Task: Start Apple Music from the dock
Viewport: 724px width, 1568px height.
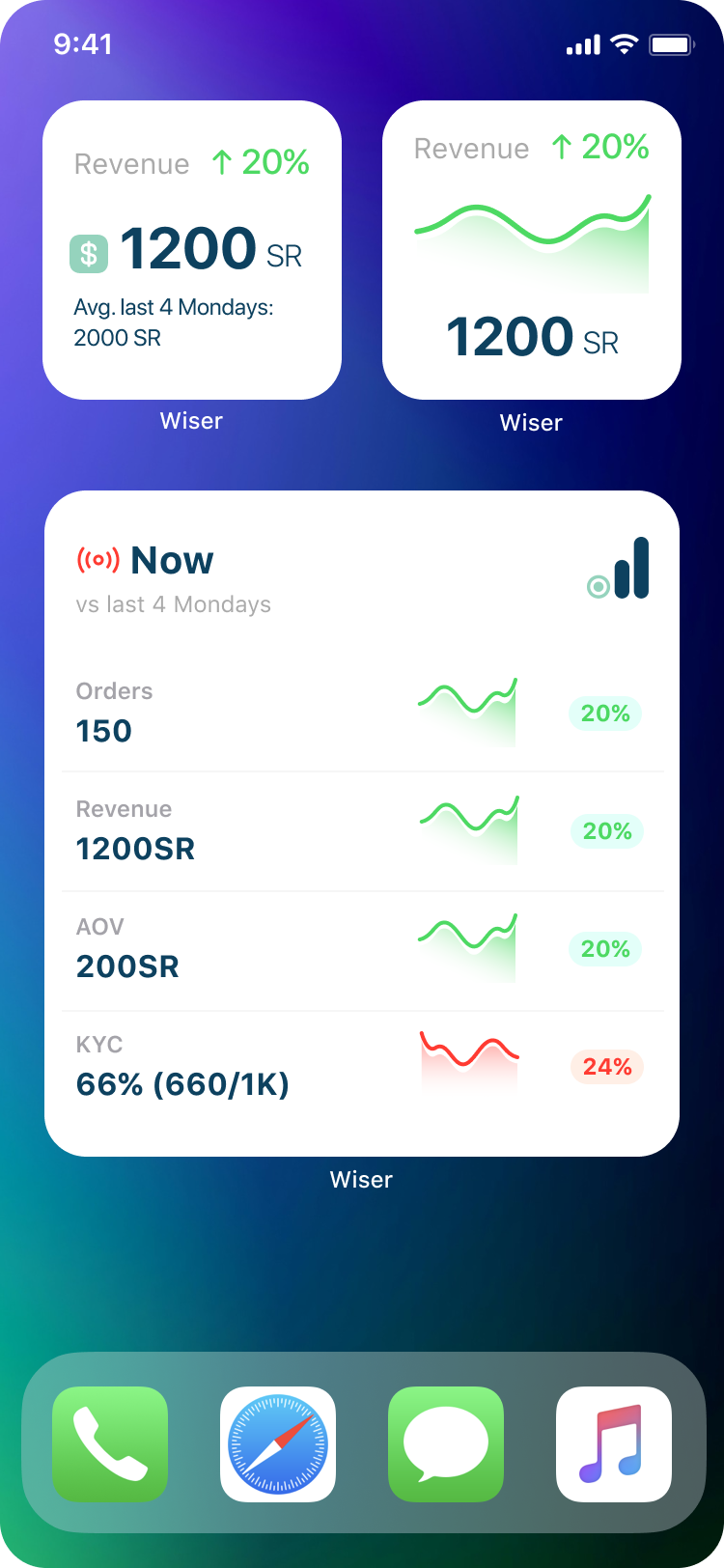Action: (x=614, y=1443)
